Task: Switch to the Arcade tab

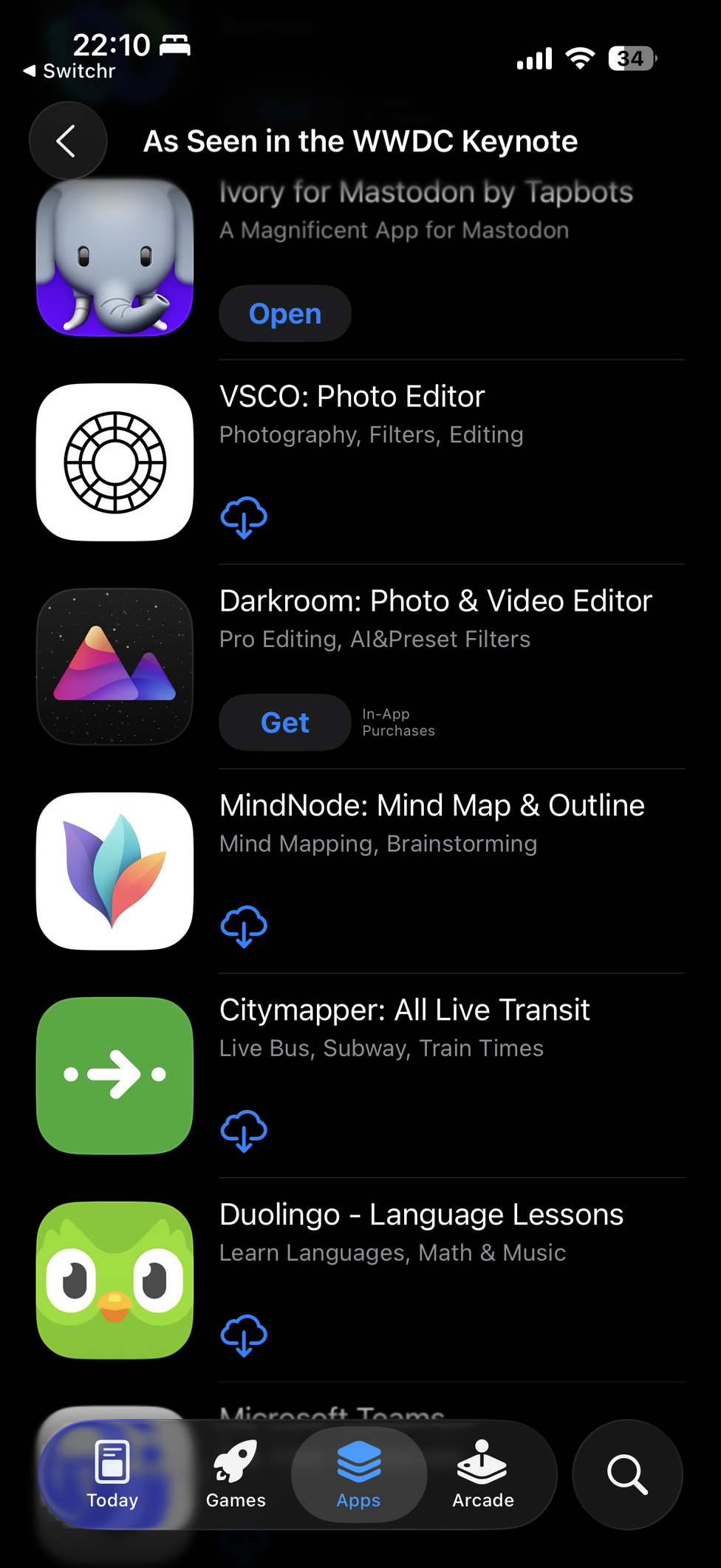Action: click(x=483, y=1475)
